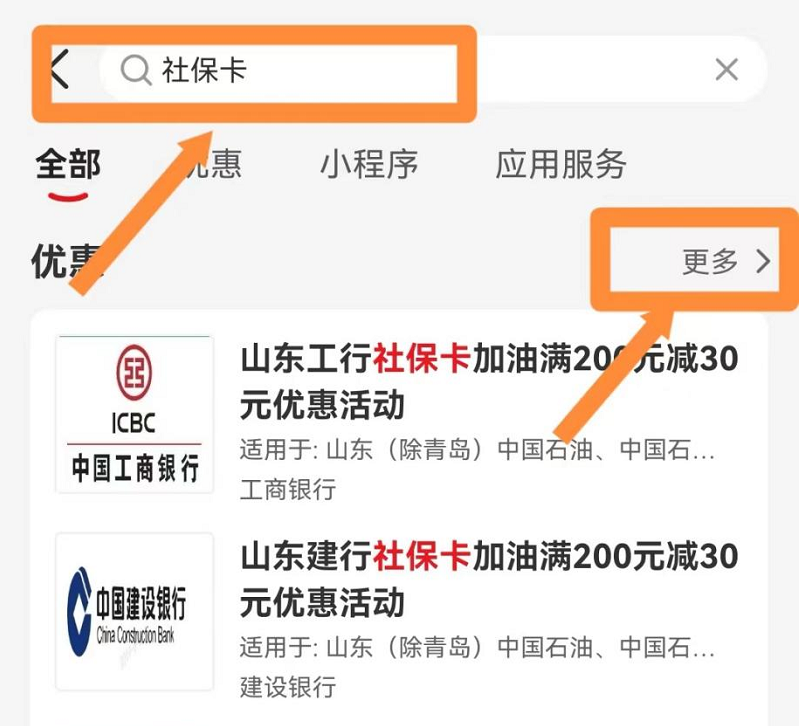
Task: Select the 全部 tab
Action: (68, 164)
